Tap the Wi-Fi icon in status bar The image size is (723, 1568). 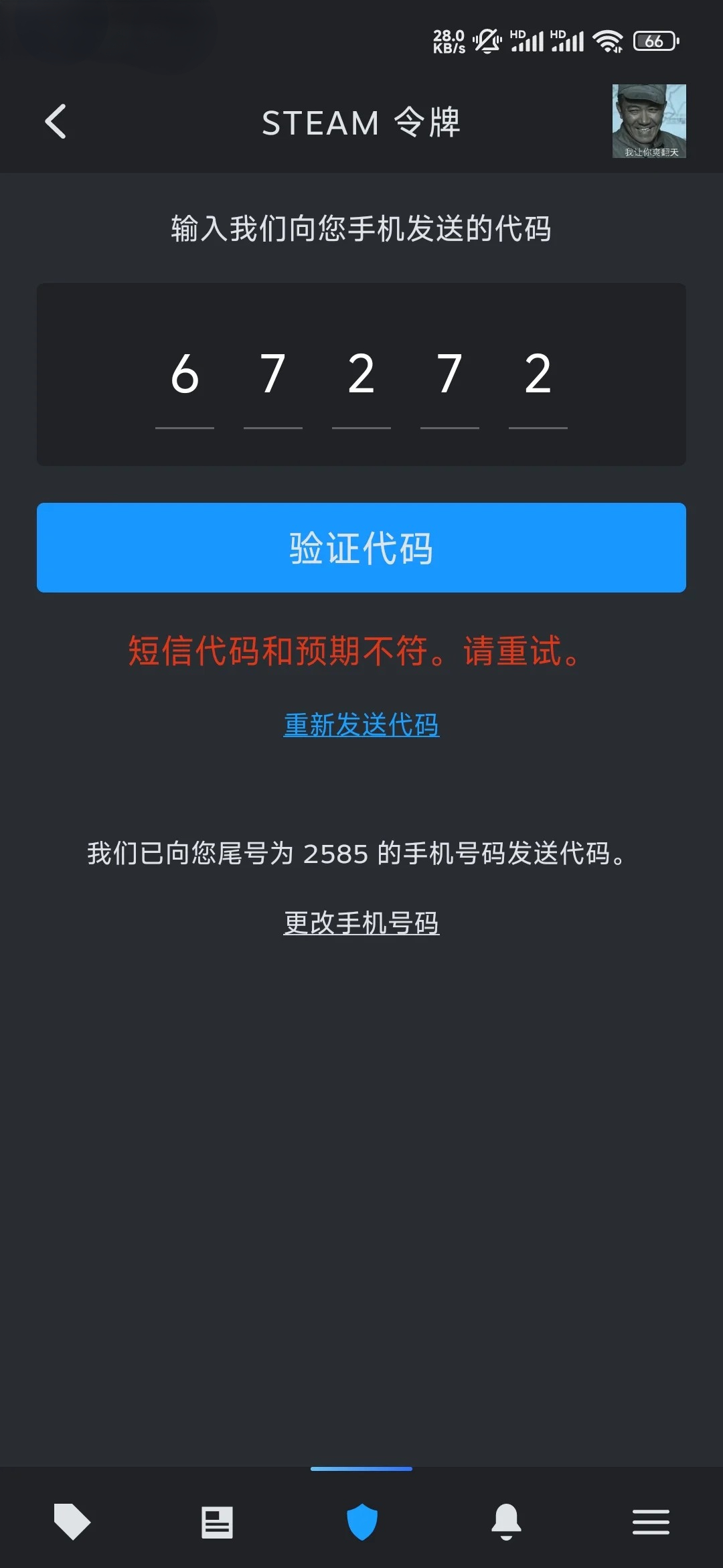coord(608,41)
